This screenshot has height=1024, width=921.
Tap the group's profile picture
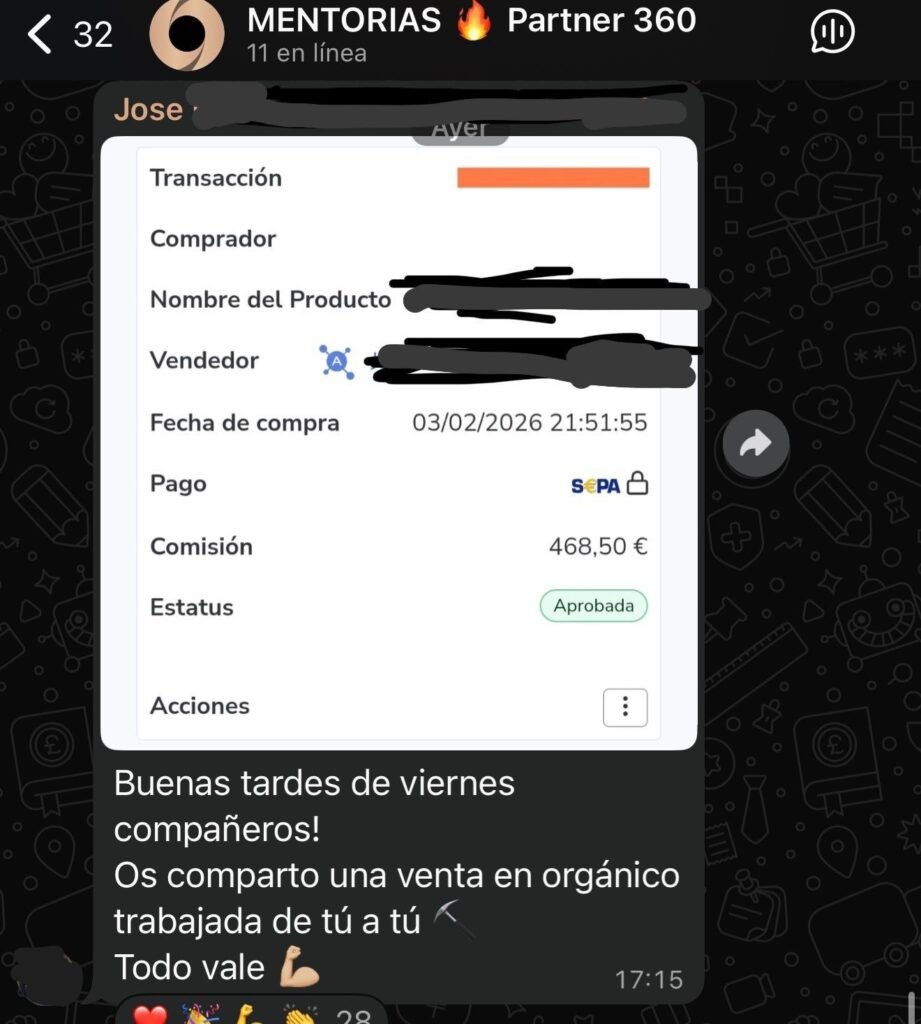[x=187, y=35]
